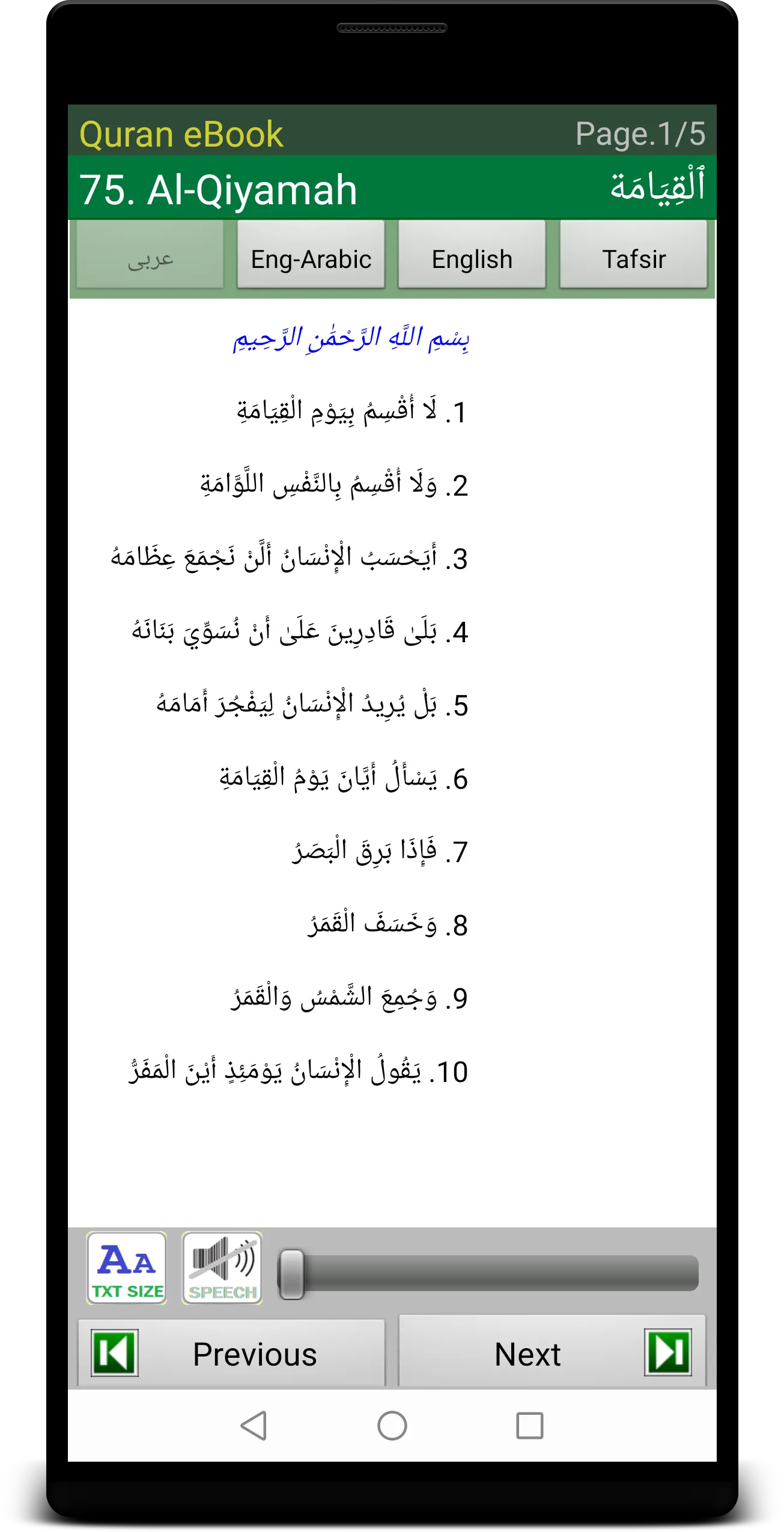
Task: Tap the system back button
Action: [x=254, y=1425]
